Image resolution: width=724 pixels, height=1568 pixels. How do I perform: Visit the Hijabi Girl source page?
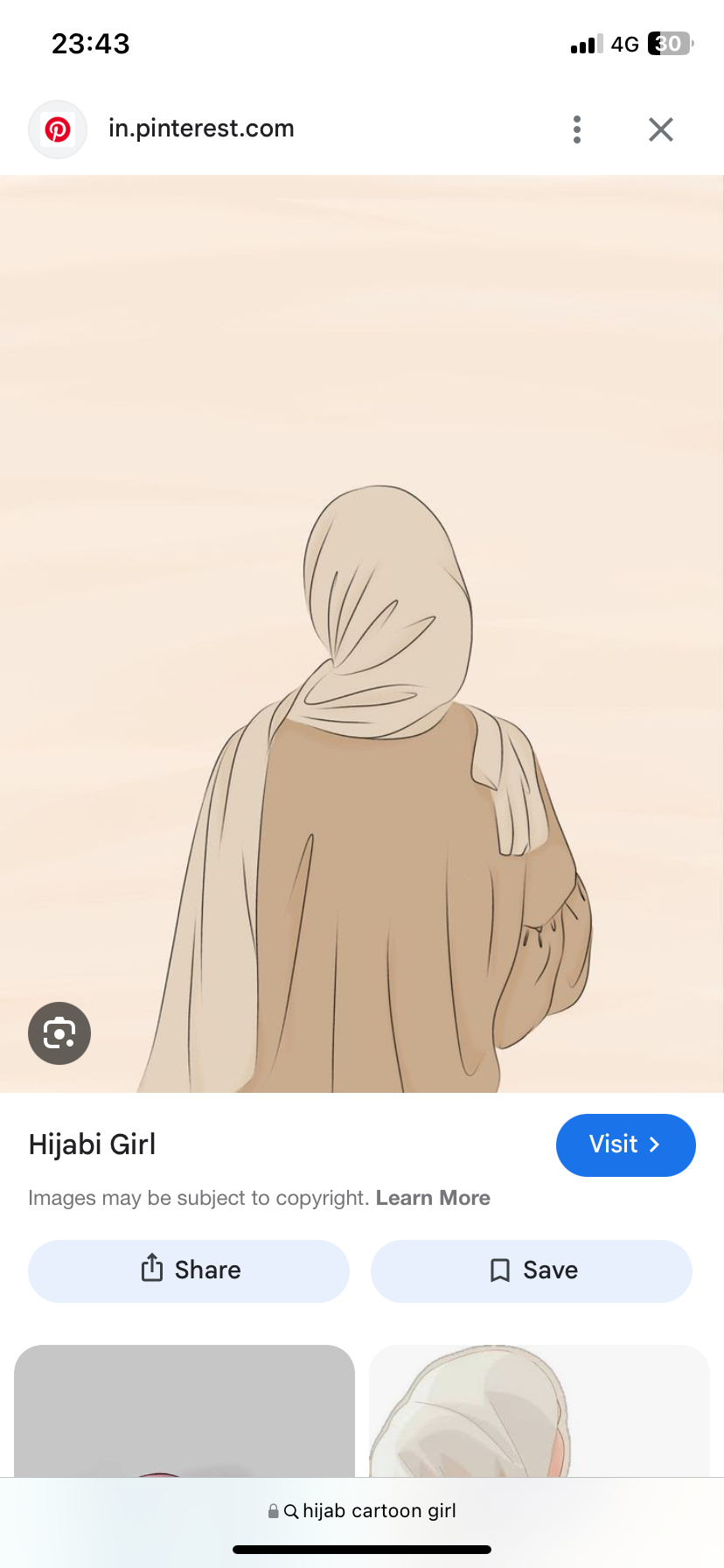coord(625,1144)
